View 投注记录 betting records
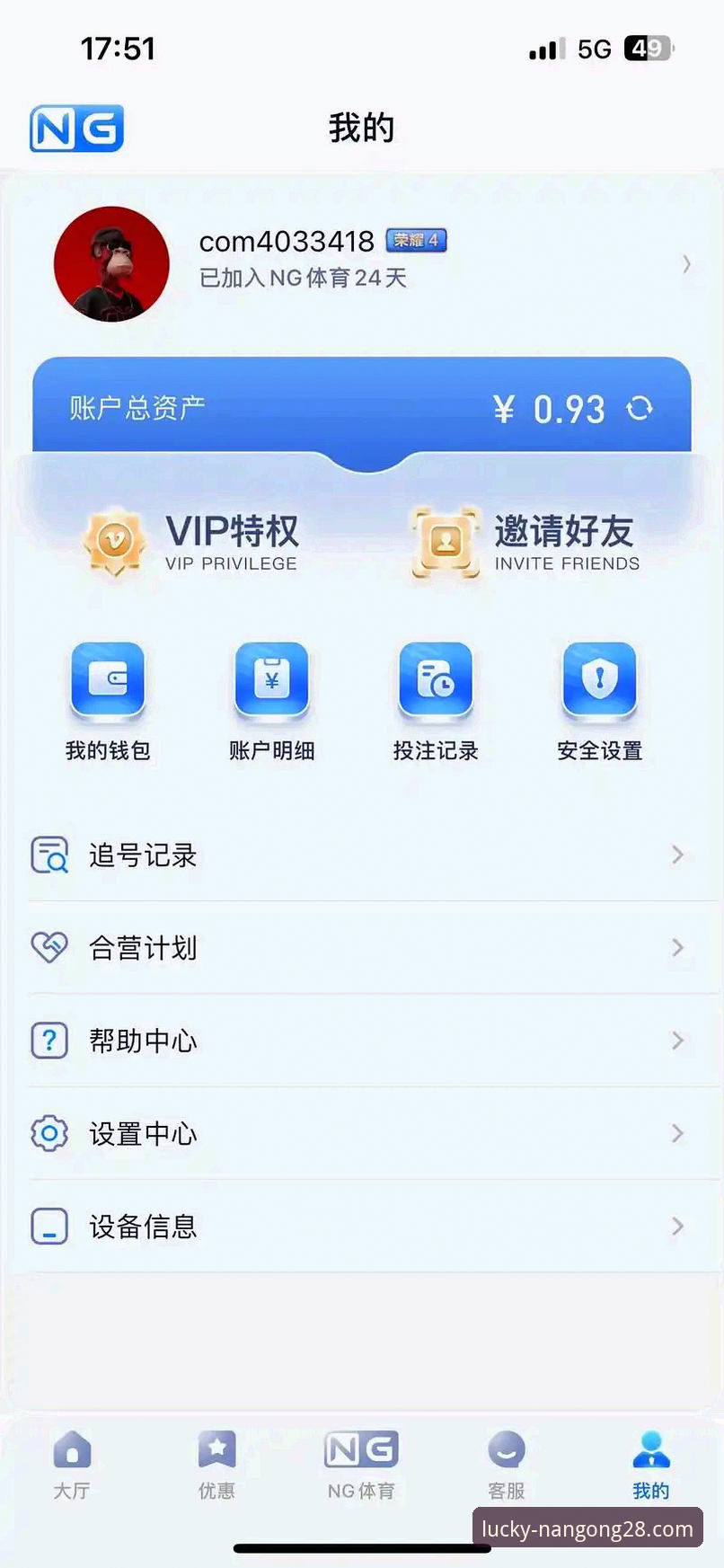Viewport: 724px width, 1568px height. point(436,701)
